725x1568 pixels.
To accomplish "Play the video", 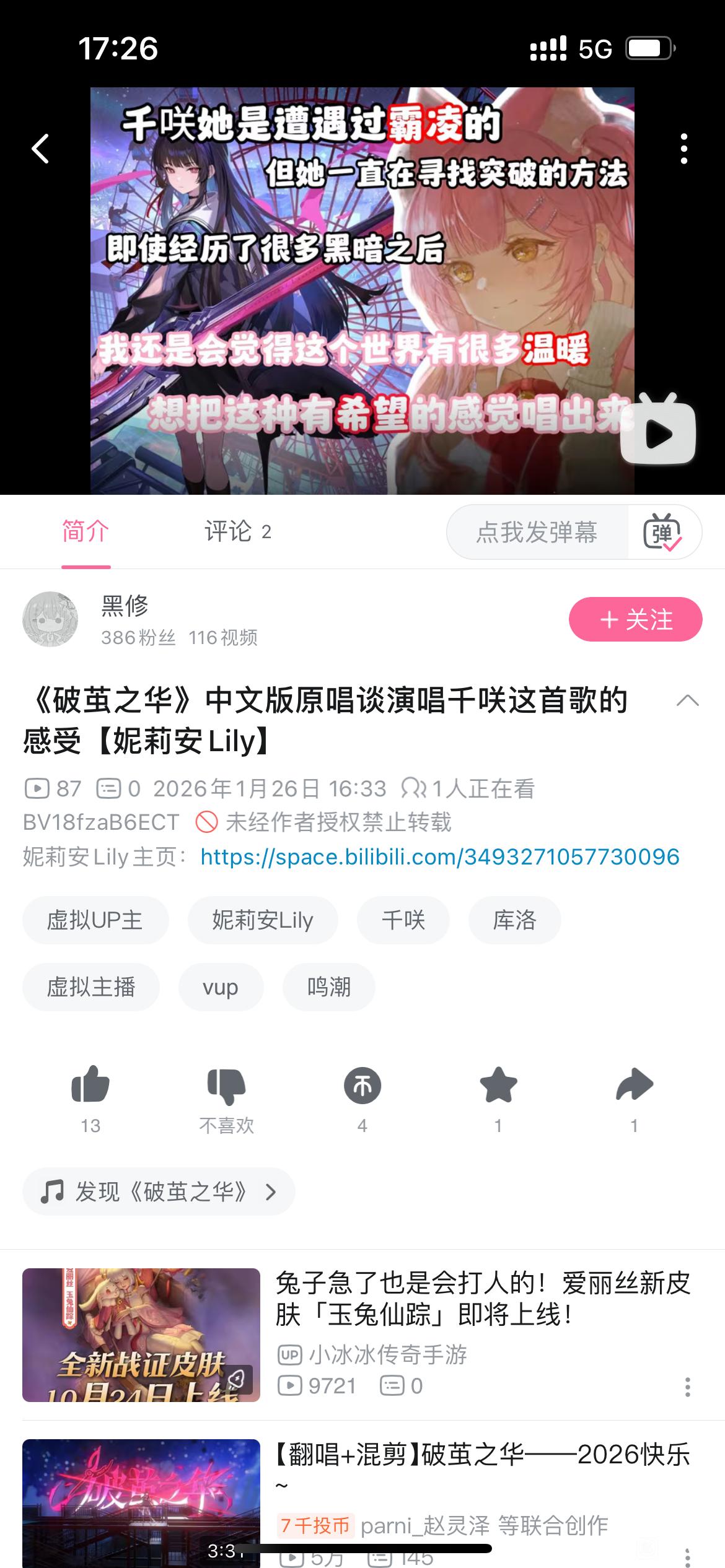I will pyautogui.click(x=658, y=433).
